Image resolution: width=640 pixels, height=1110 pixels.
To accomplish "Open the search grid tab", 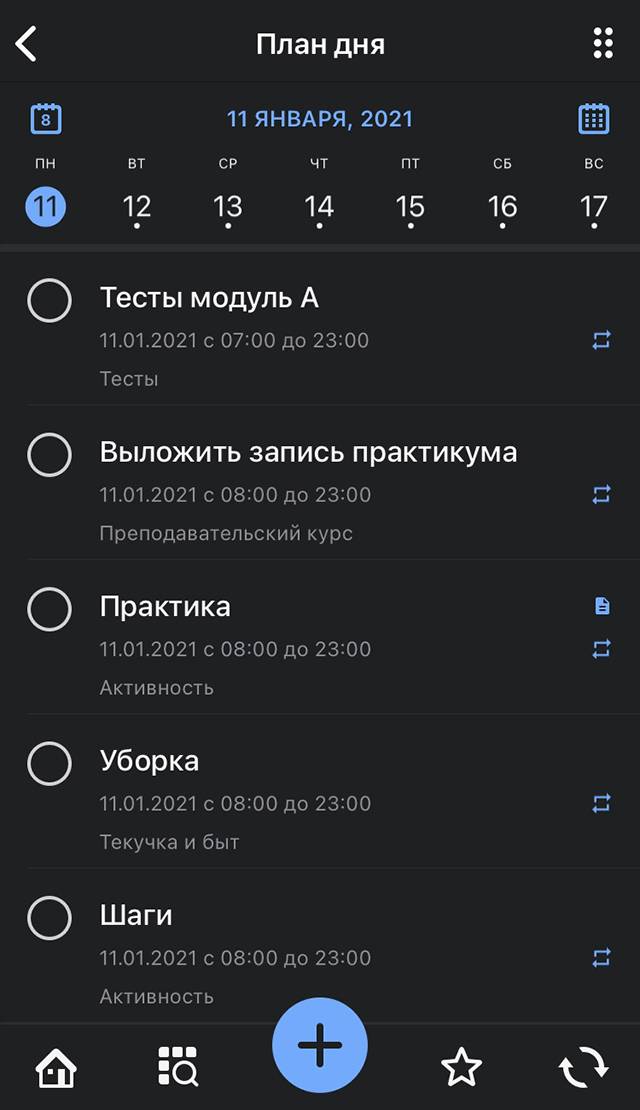I will coord(178,1066).
